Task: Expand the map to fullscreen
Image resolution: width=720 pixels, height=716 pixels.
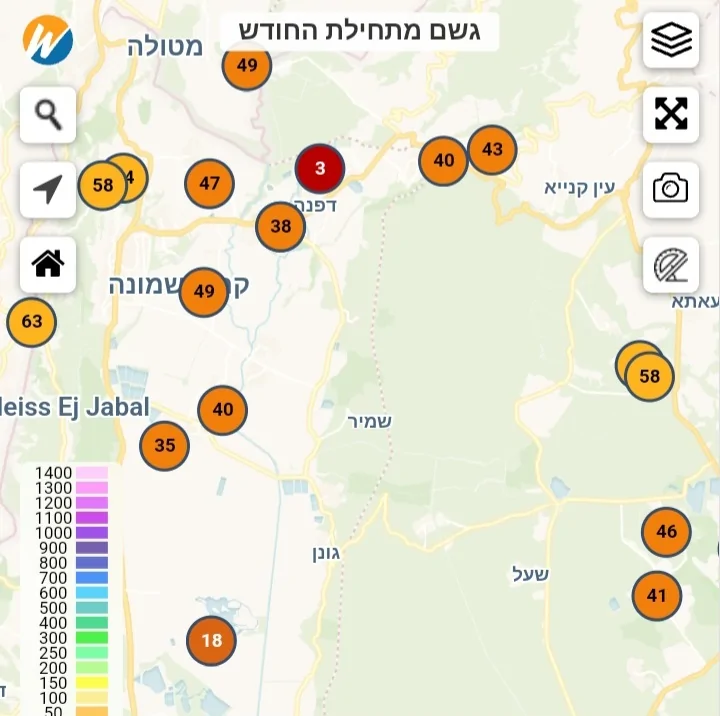Action: coord(671,114)
